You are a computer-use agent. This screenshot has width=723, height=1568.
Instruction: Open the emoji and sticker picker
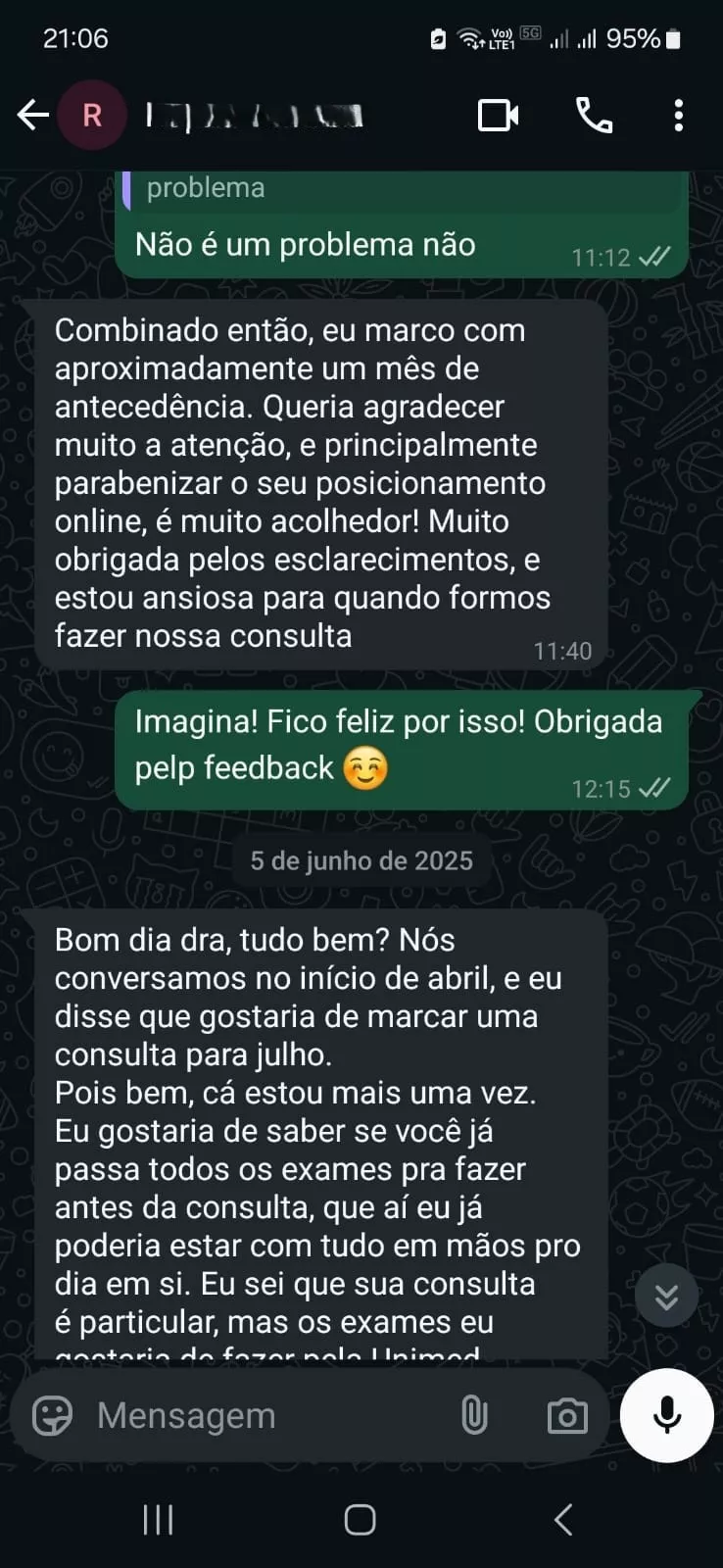52,1416
